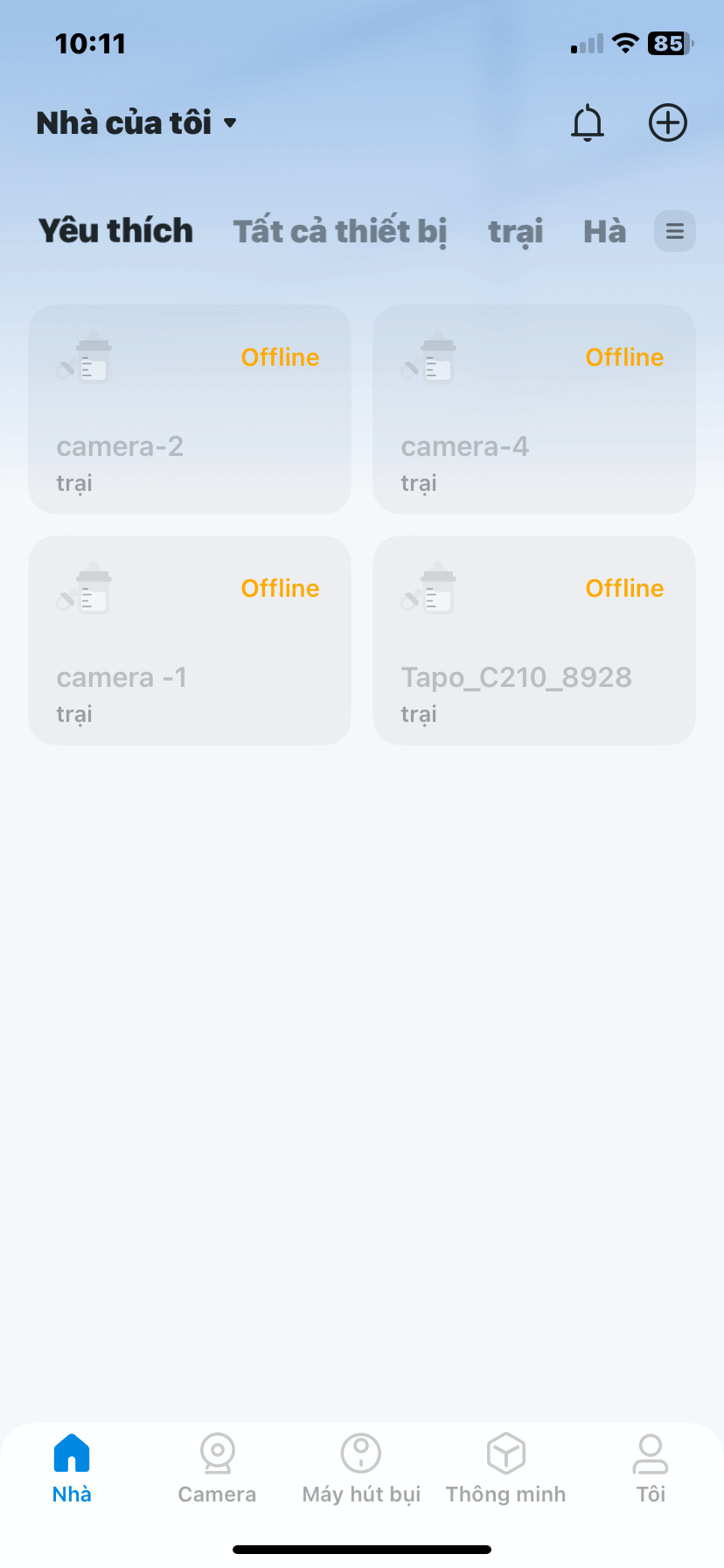Open the room list menu icon
Screen dimensions: 724x1568
675,231
